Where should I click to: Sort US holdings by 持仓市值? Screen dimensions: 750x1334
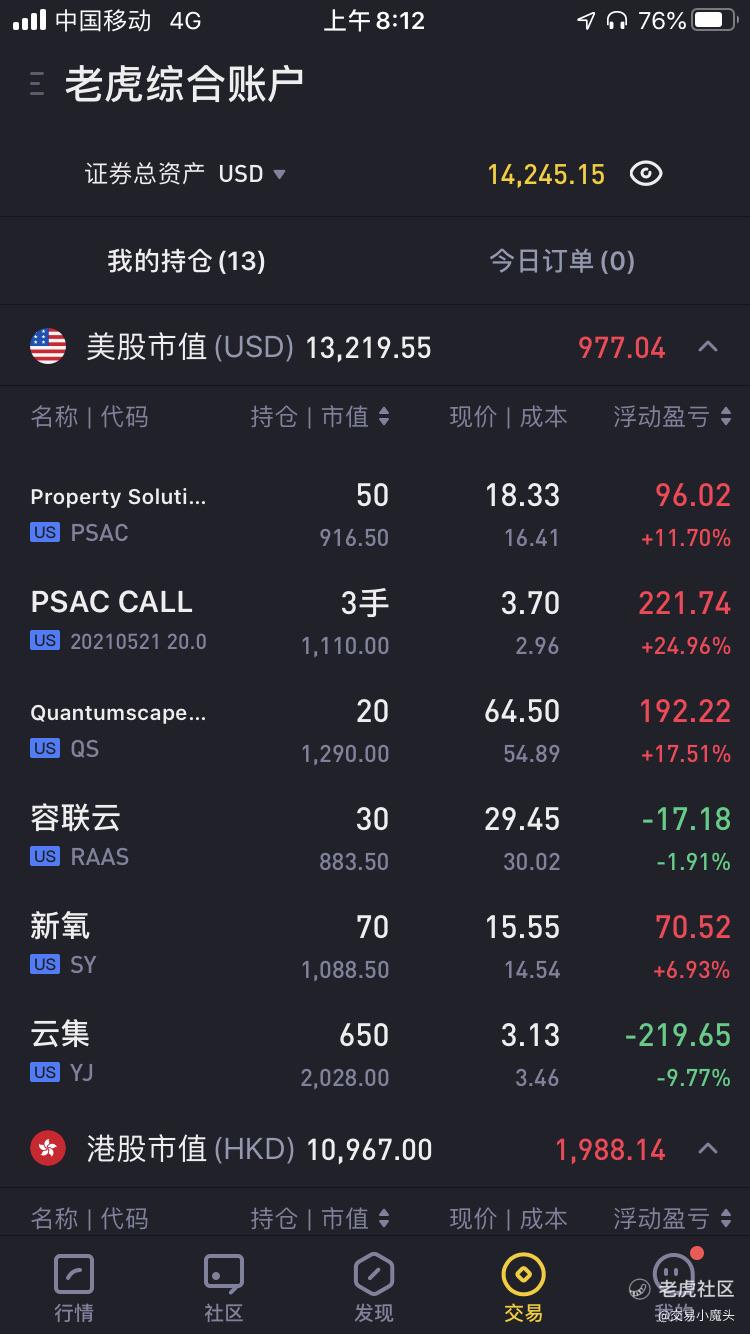320,417
